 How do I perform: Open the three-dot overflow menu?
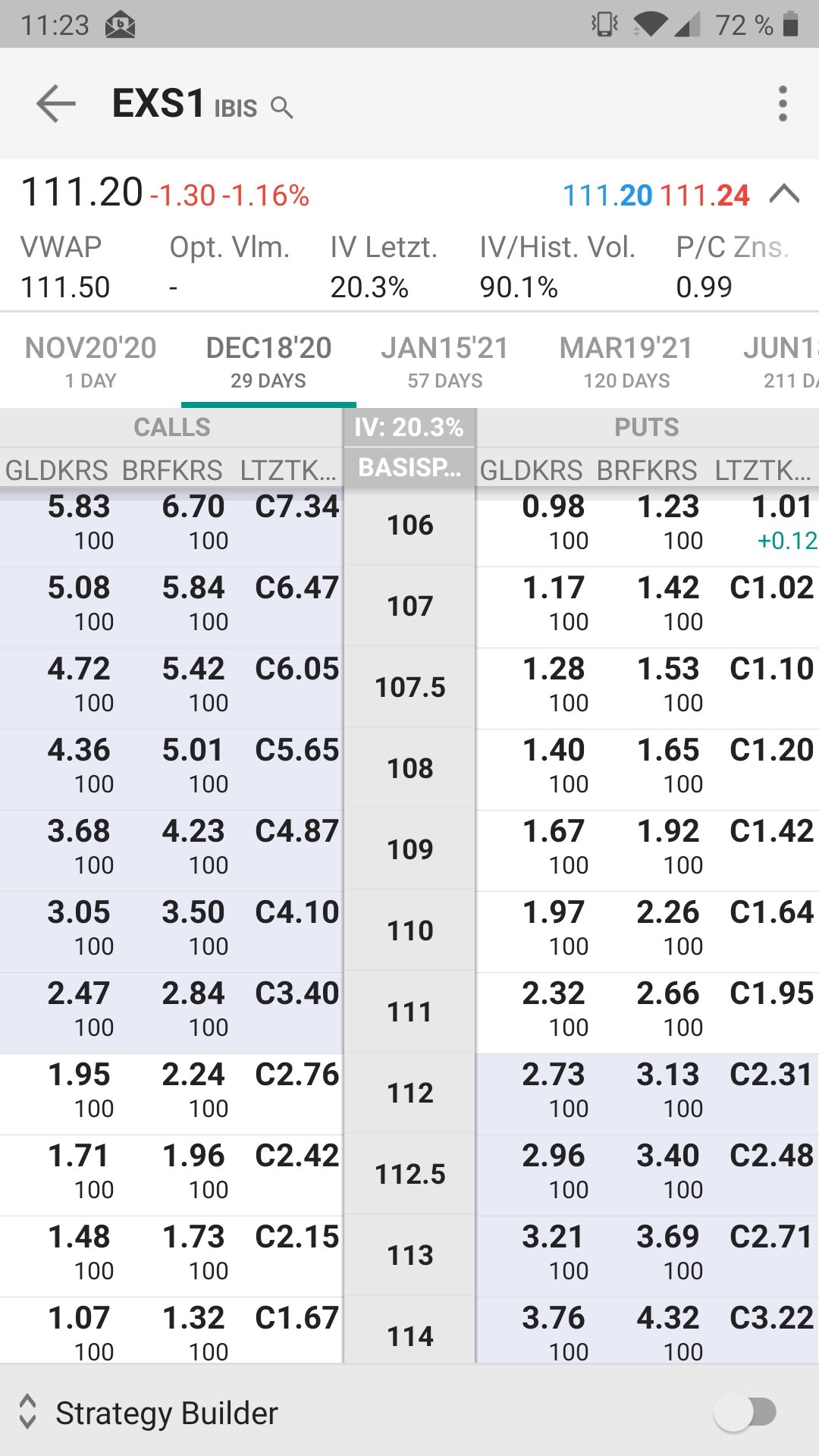point(783,104)
